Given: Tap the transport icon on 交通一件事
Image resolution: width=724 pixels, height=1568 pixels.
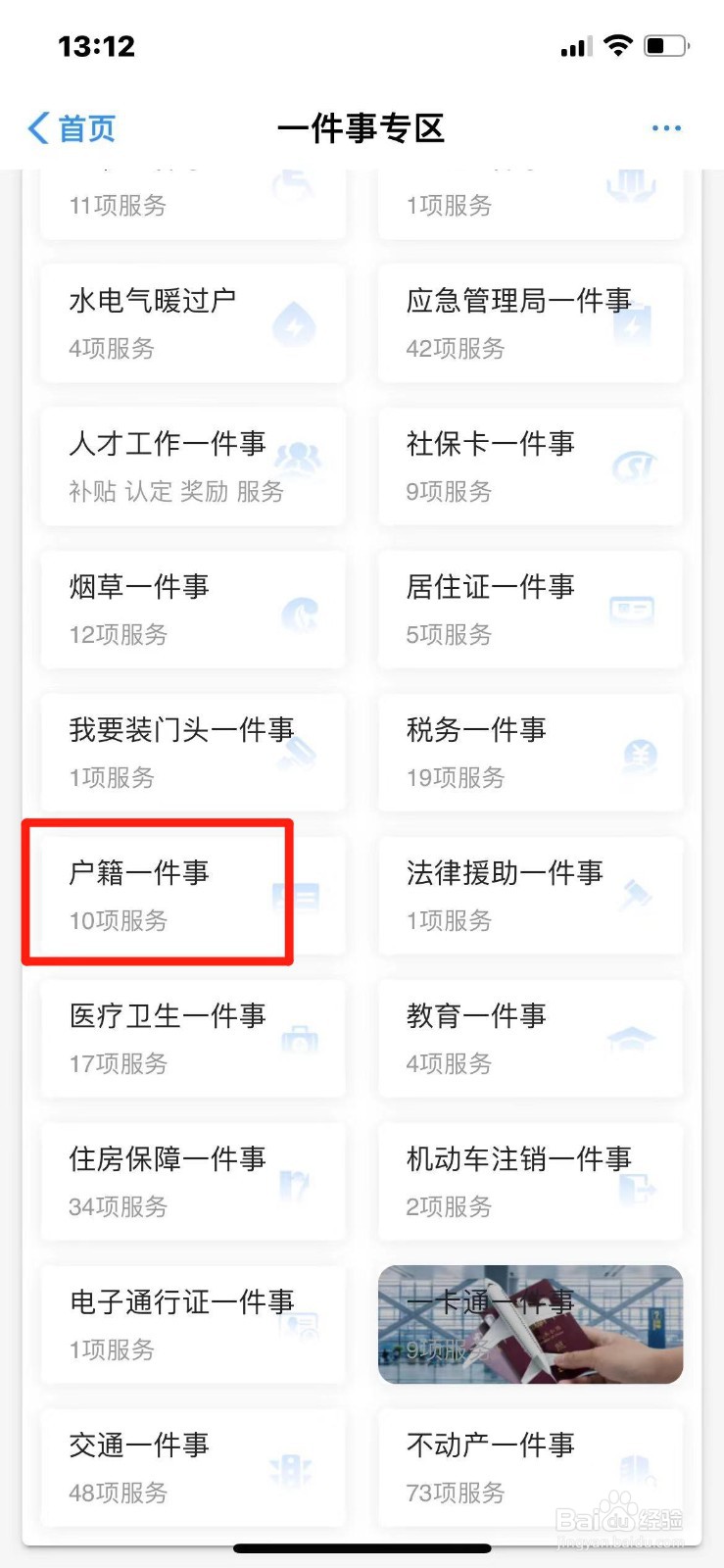Looking at the screenshot, I should click(x=293, y=1470).
